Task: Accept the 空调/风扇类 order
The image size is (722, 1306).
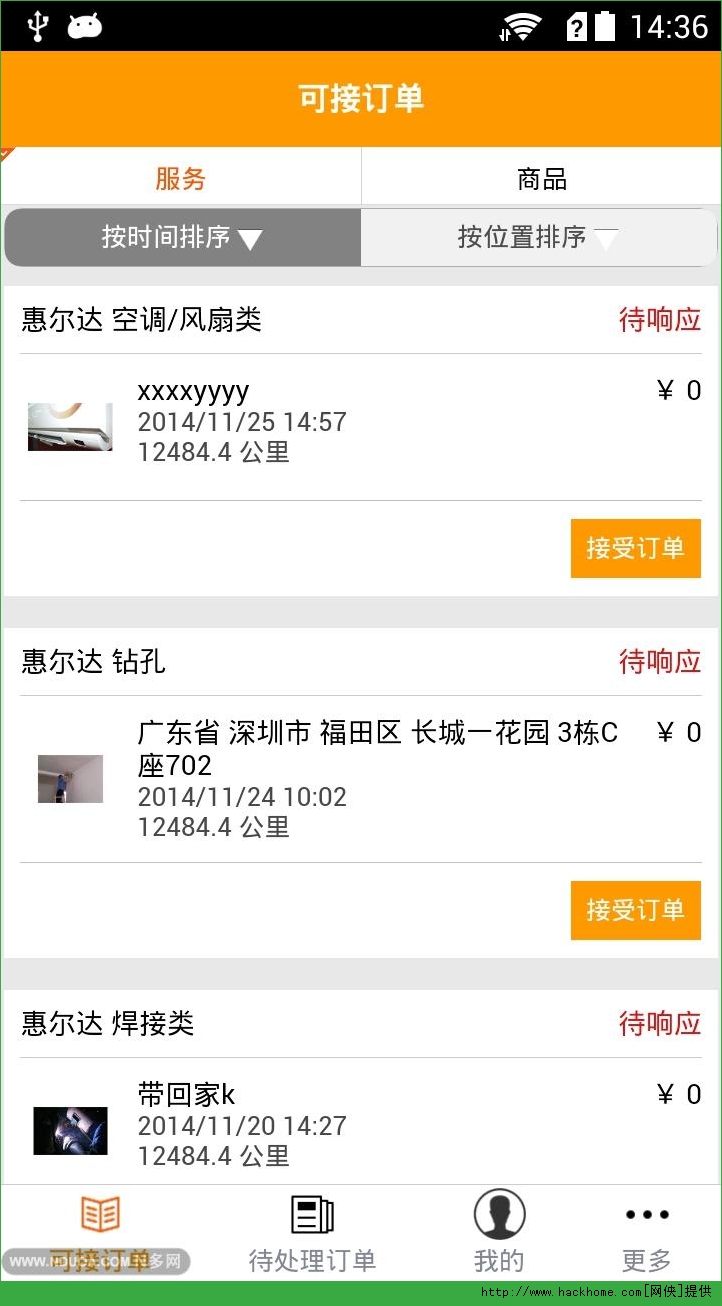Action: pos(635,548)
